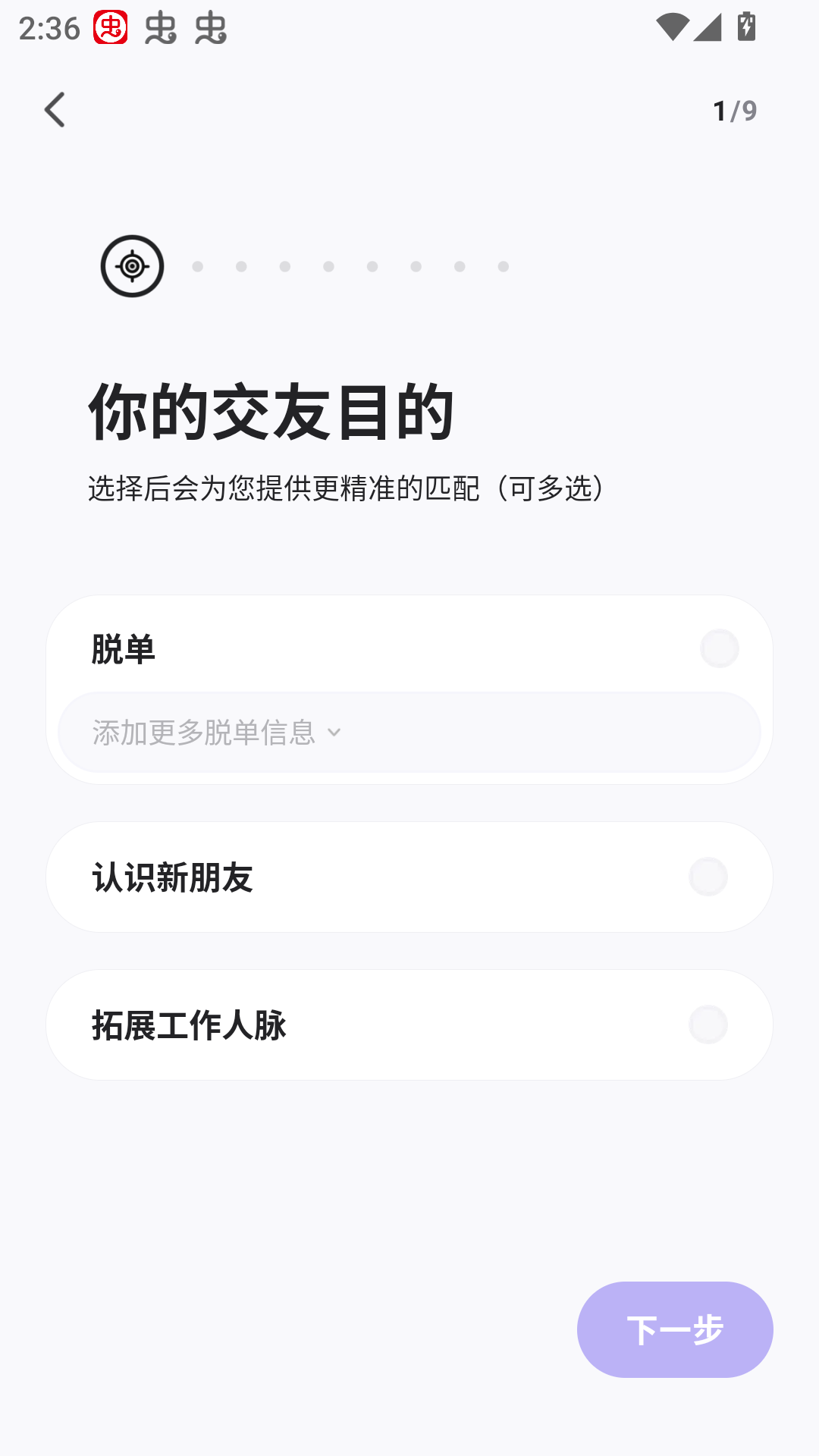Tap the battery charging icon
Image resolution: width=819 pixels, height=1456 pixels.
745,25
